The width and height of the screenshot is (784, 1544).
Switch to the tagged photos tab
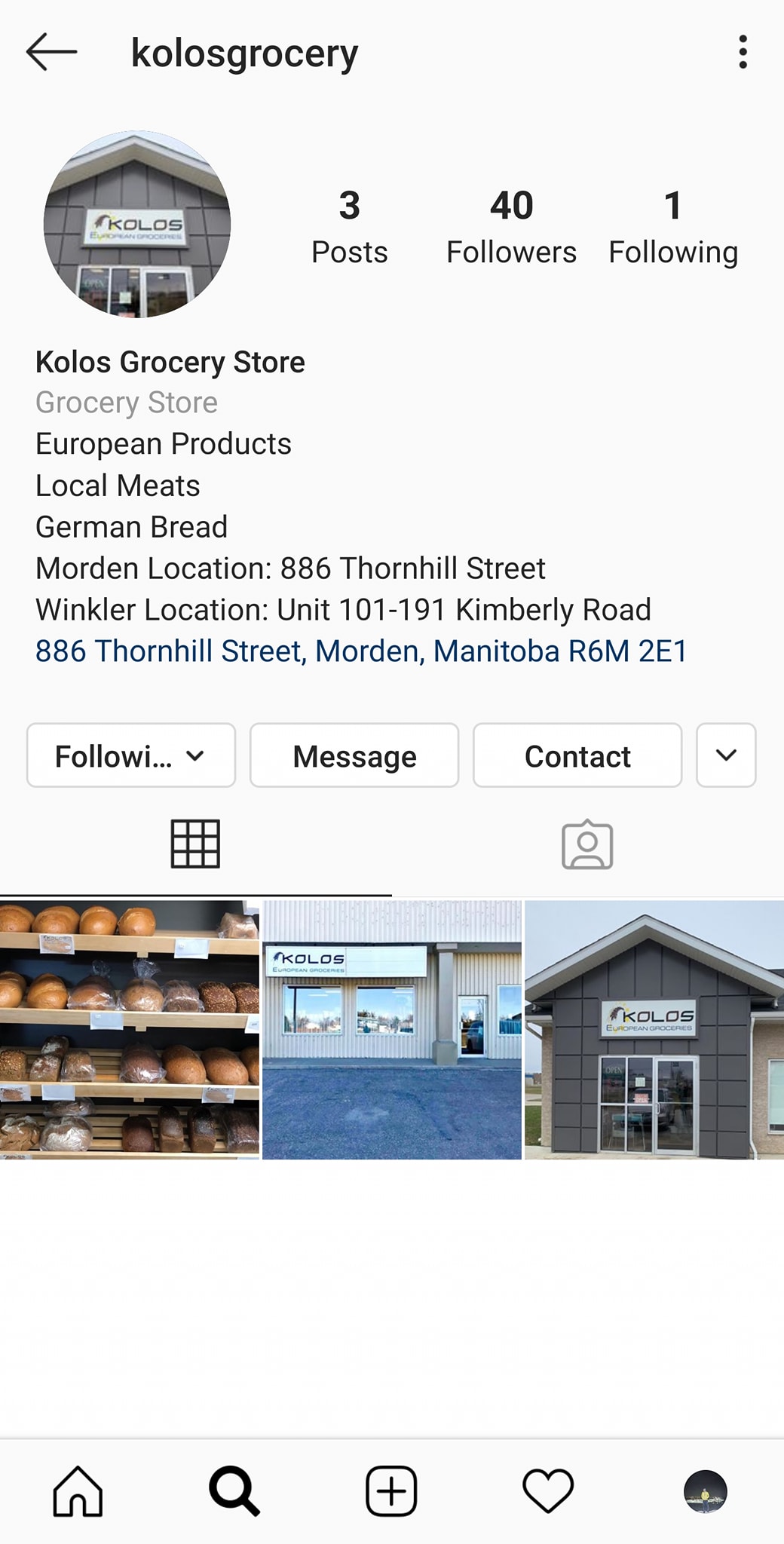pos(587,844)
